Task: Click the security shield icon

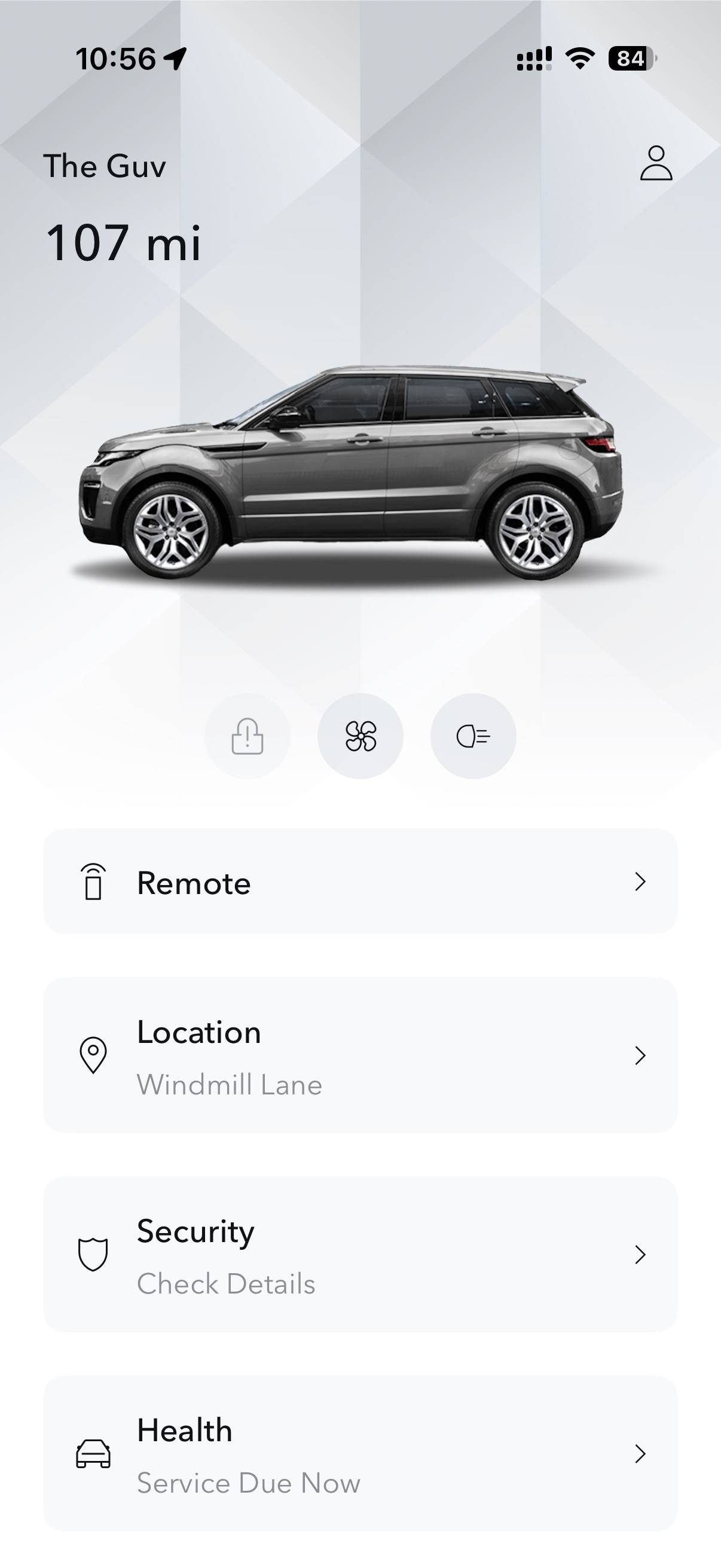Action: 93,1255
